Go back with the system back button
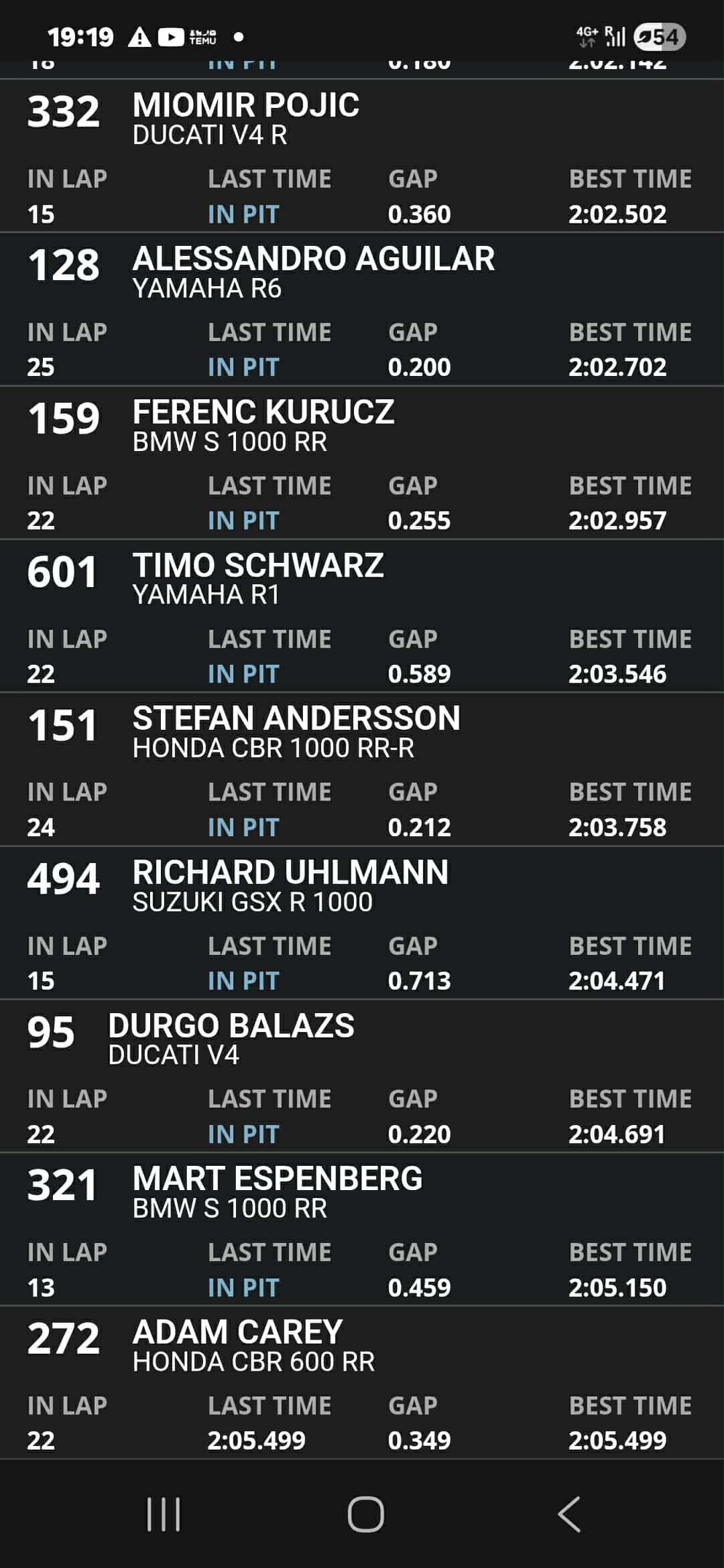Screen dimensions: 724x1568 point(569,1514)
